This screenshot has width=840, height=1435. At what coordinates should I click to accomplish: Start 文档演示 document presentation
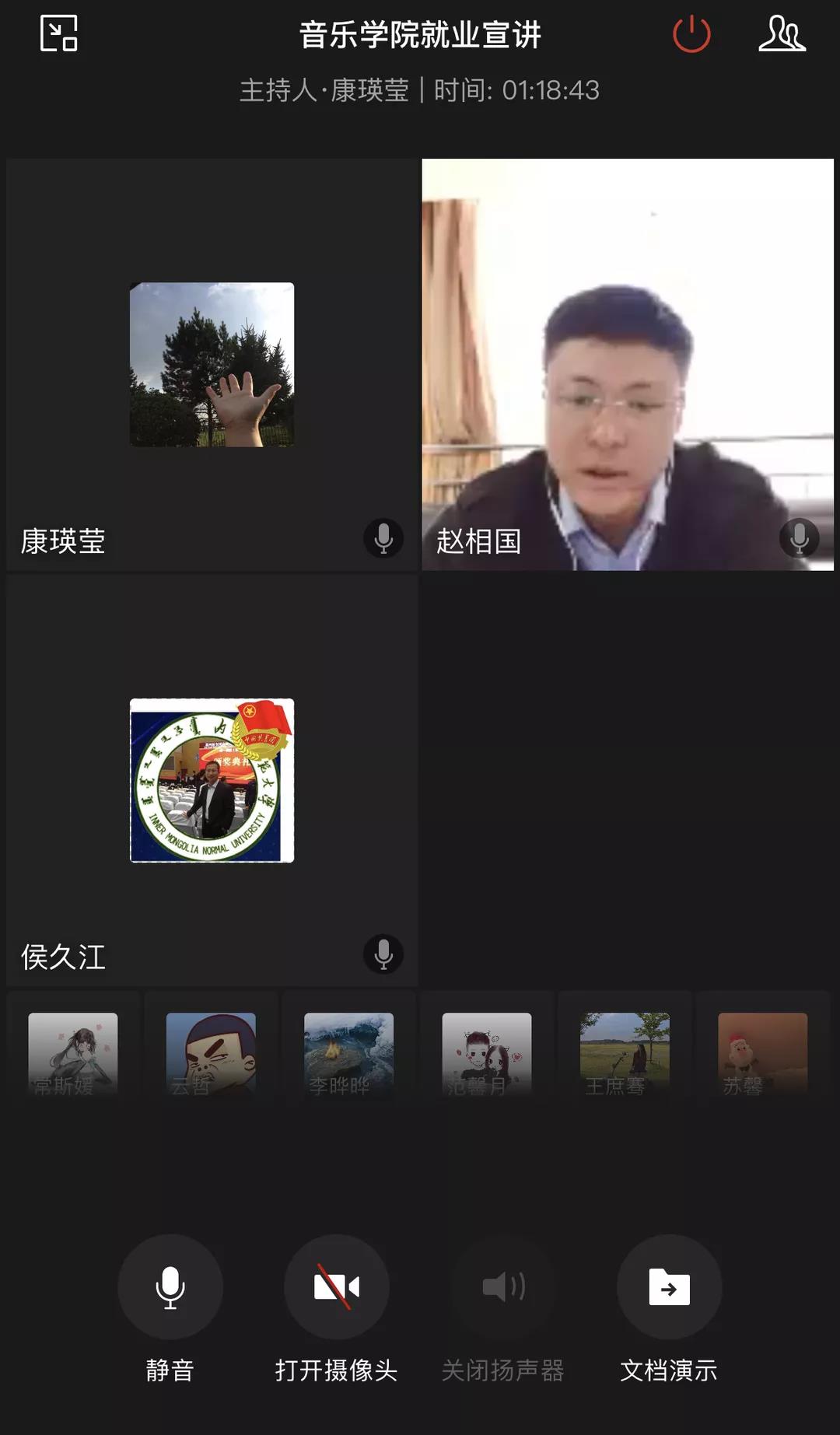click(x=669, y=1287)
